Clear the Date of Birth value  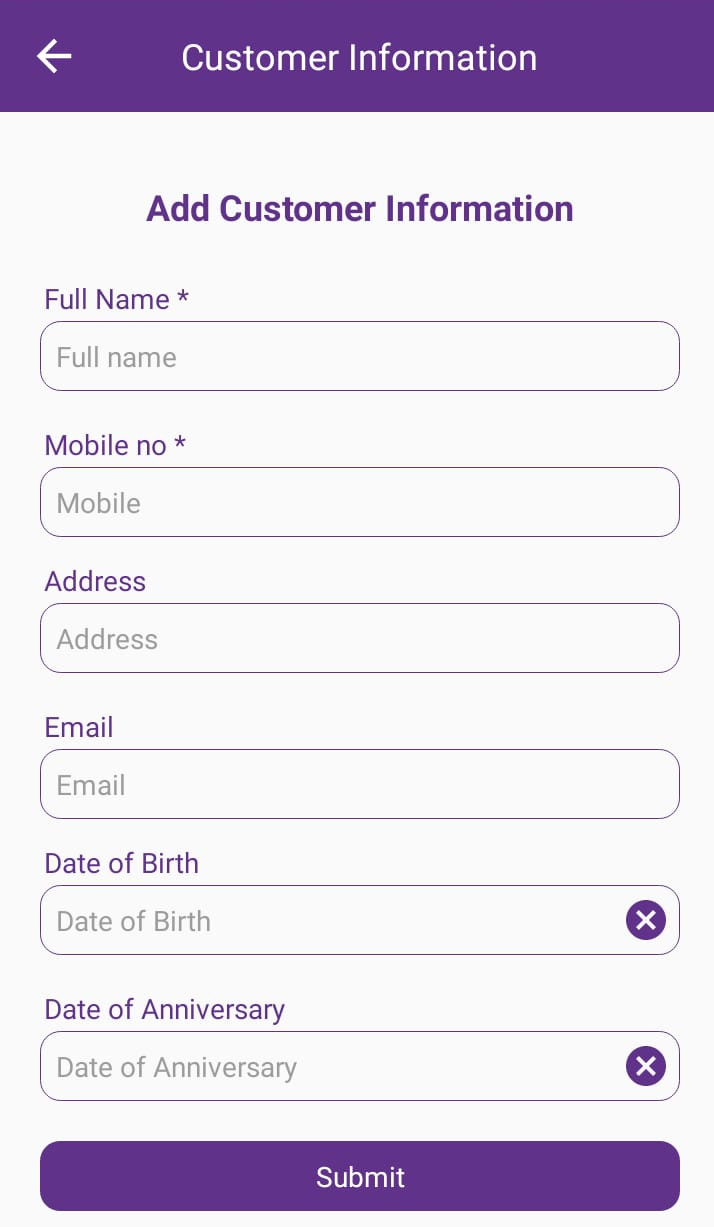point(646,920)
